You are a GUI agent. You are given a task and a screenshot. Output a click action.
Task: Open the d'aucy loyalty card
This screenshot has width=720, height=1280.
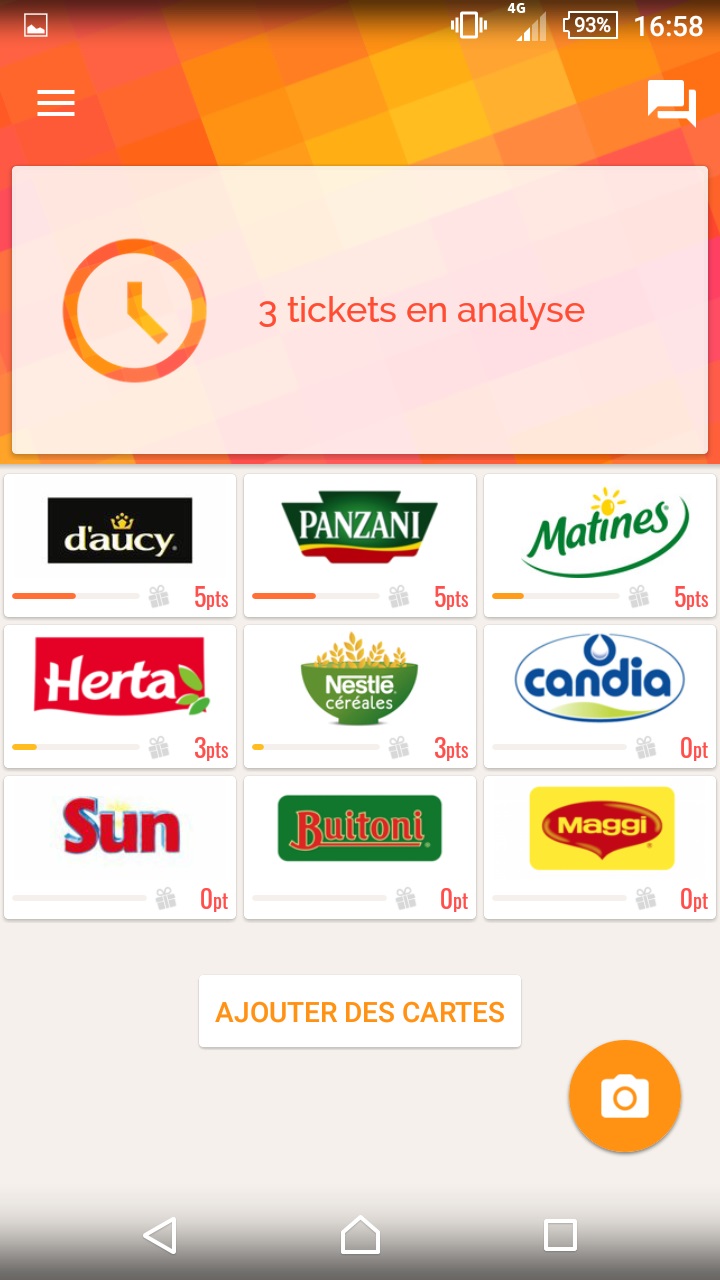120,546
